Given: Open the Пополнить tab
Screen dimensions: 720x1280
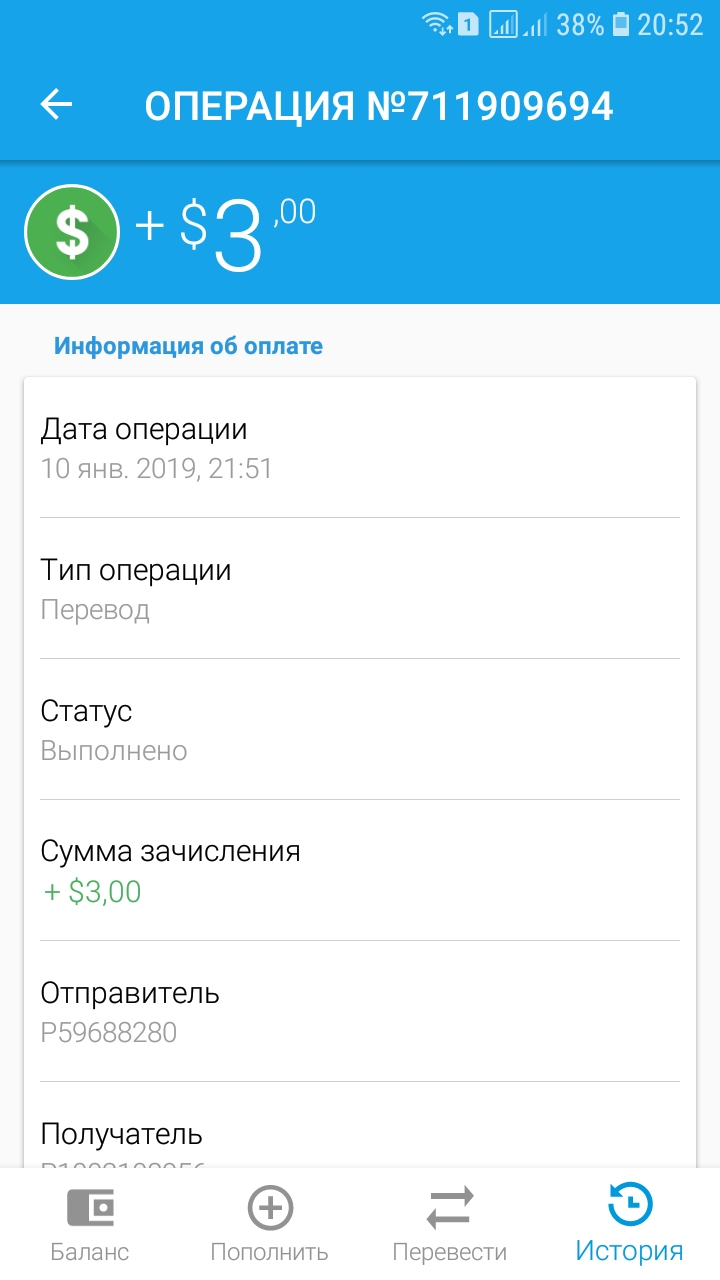Looking at the screenshot, I should click(270, 1224).
